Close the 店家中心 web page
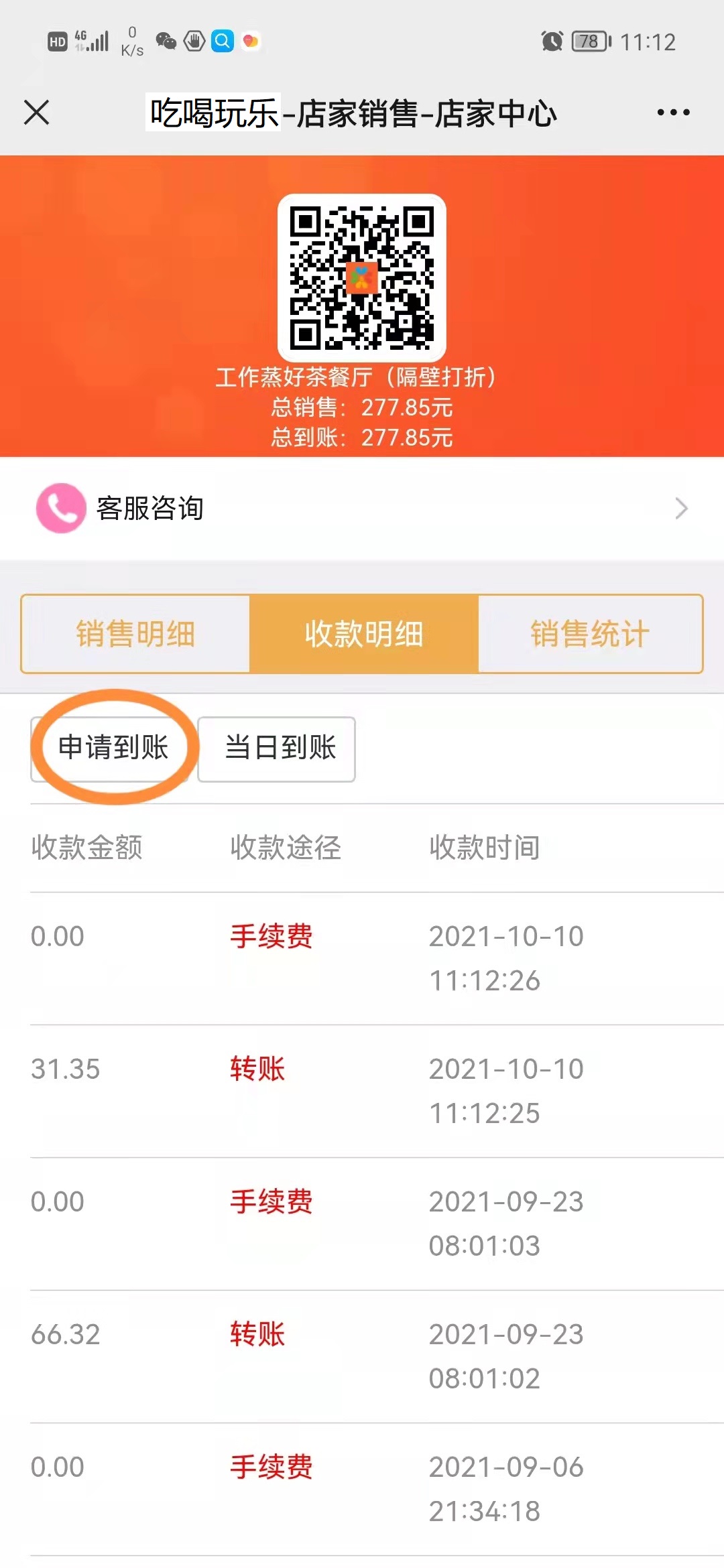The height and width of the screenshot is (1568, 724). click(37, 113)
